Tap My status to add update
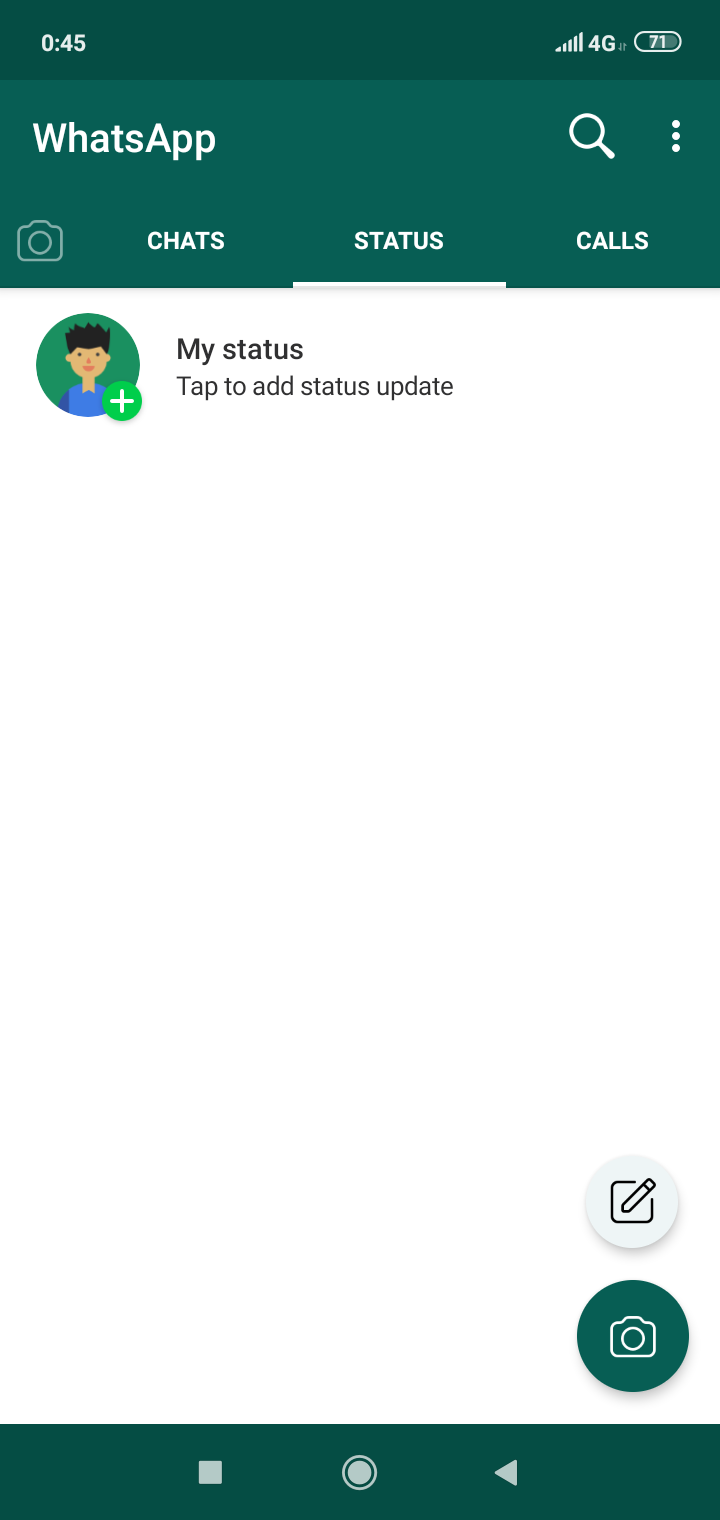Viewport: 720px width, 1520px height. (x=360, y=366)
